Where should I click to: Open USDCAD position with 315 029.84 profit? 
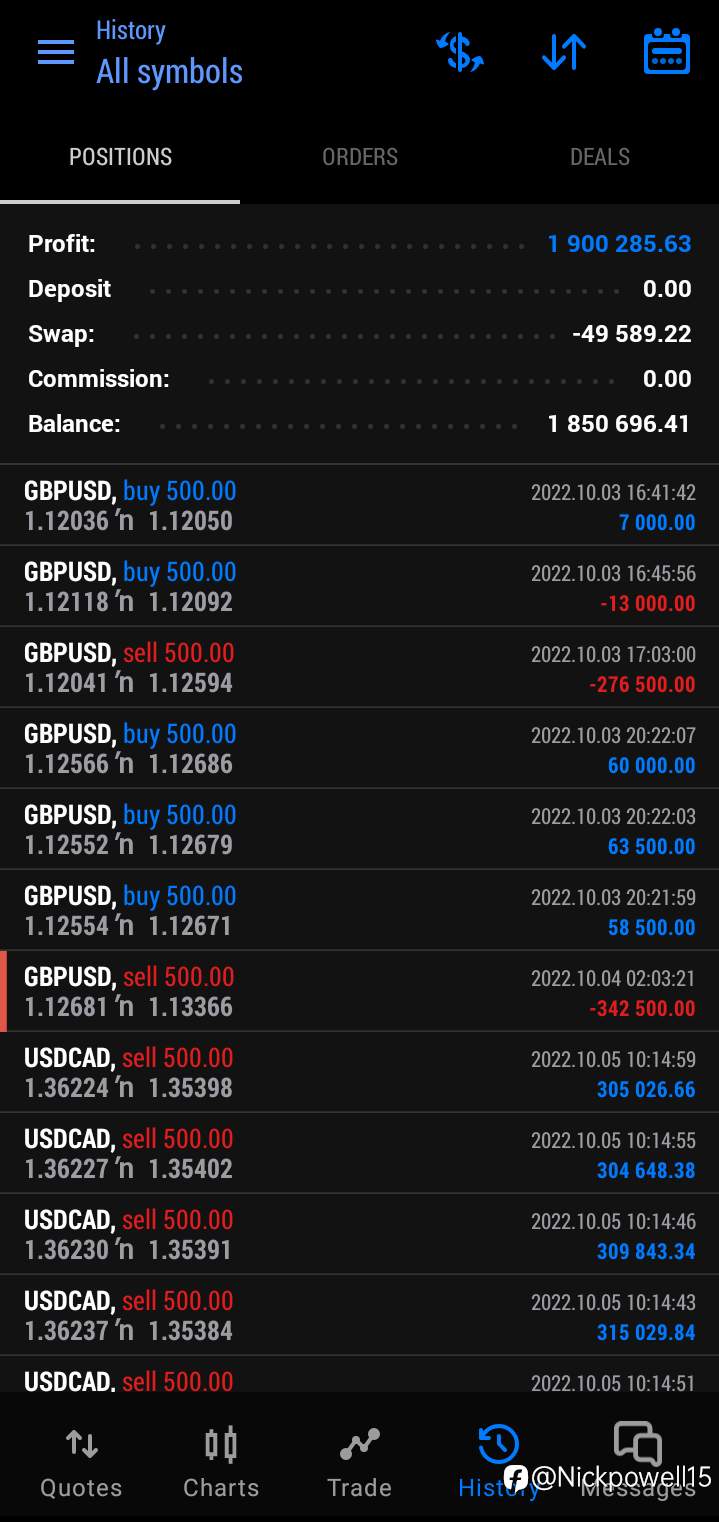click(360, 1315)
